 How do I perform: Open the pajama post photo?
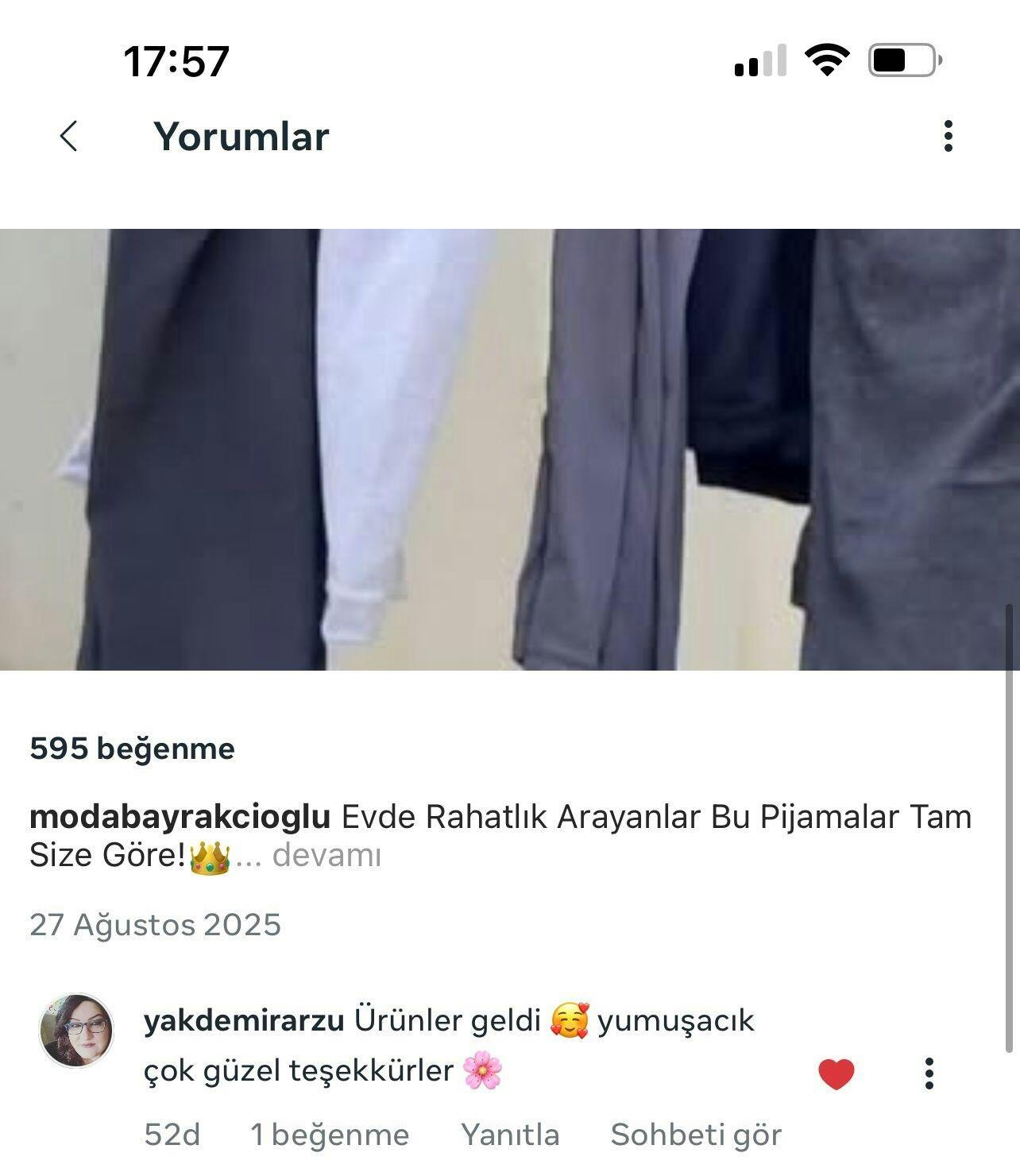tap(508, 450)
